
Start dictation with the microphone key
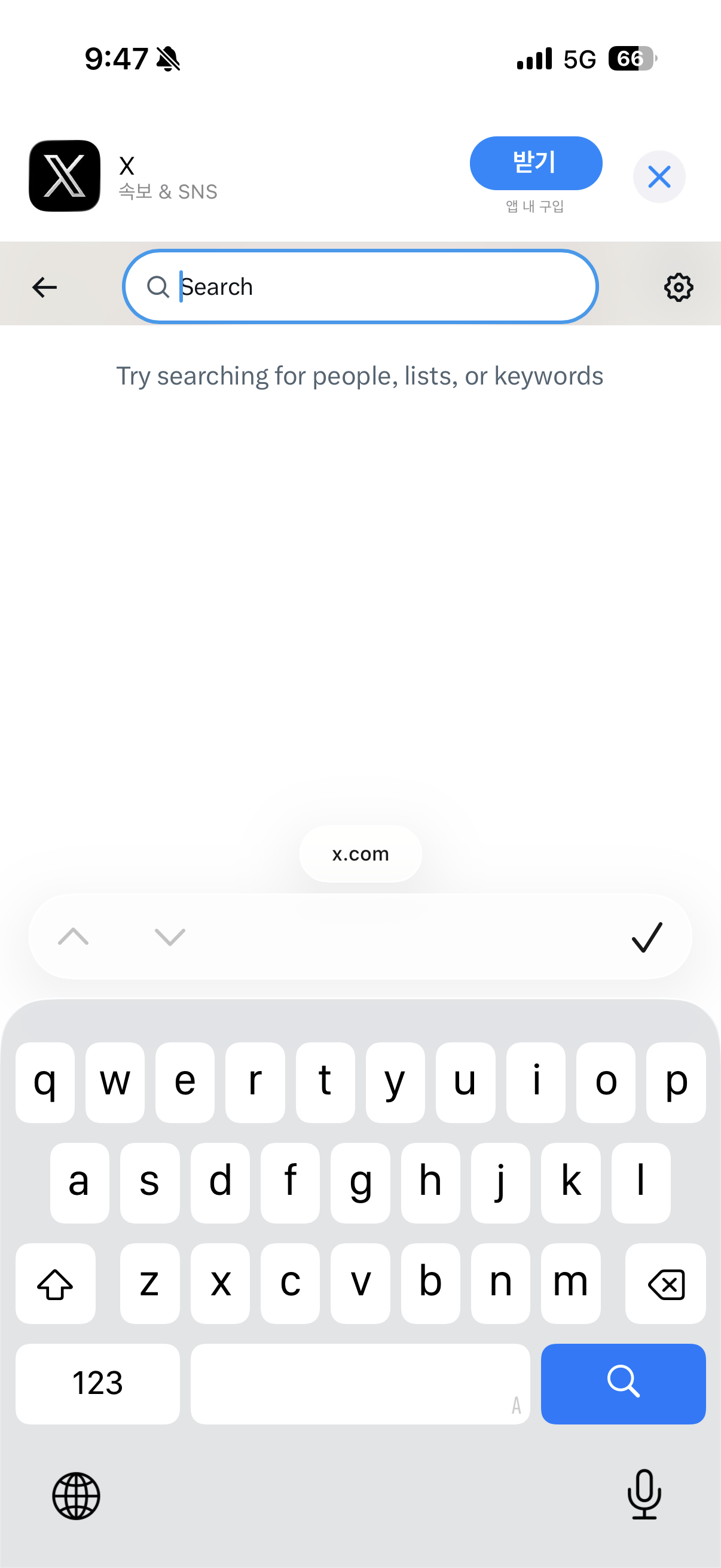[x=644, y=1494]
